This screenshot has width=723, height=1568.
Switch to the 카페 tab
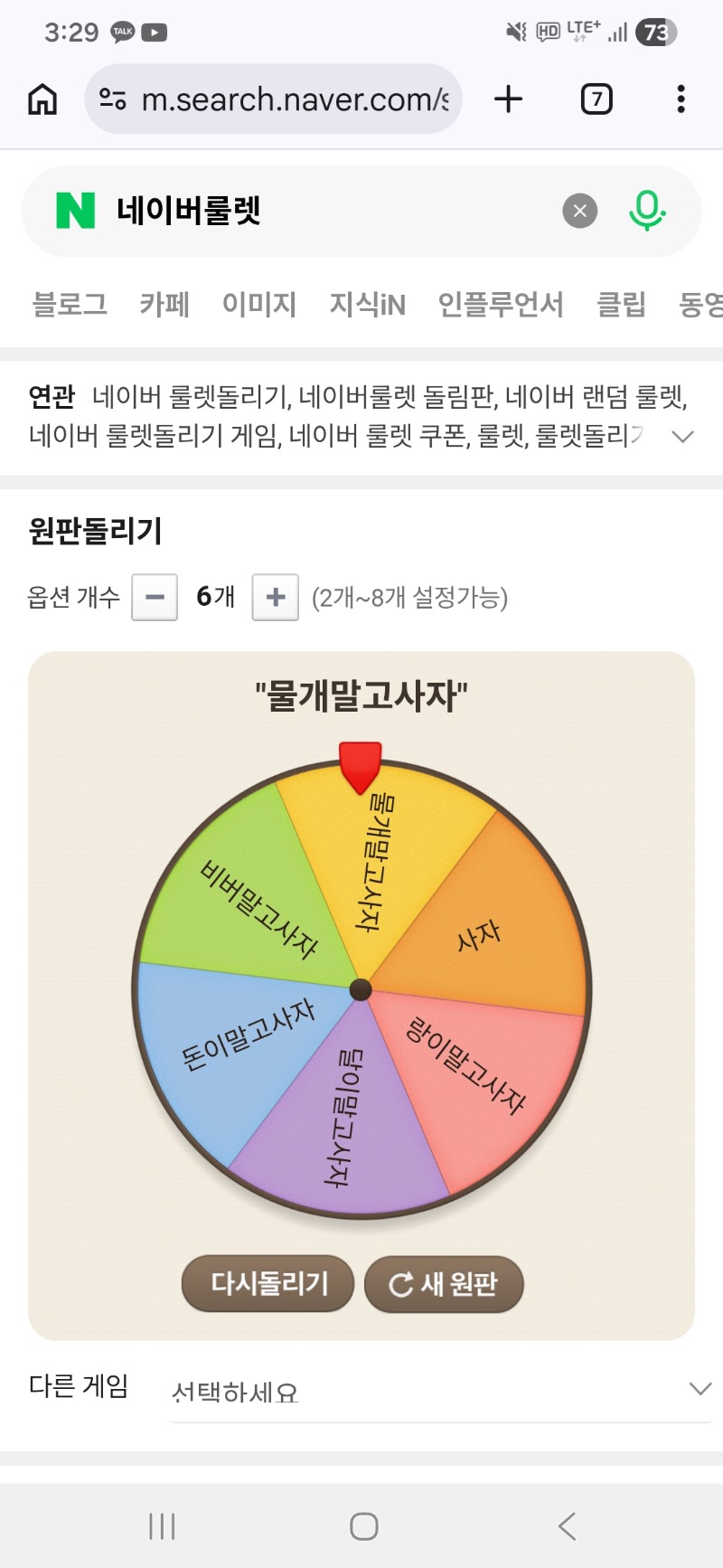[164, 305]
